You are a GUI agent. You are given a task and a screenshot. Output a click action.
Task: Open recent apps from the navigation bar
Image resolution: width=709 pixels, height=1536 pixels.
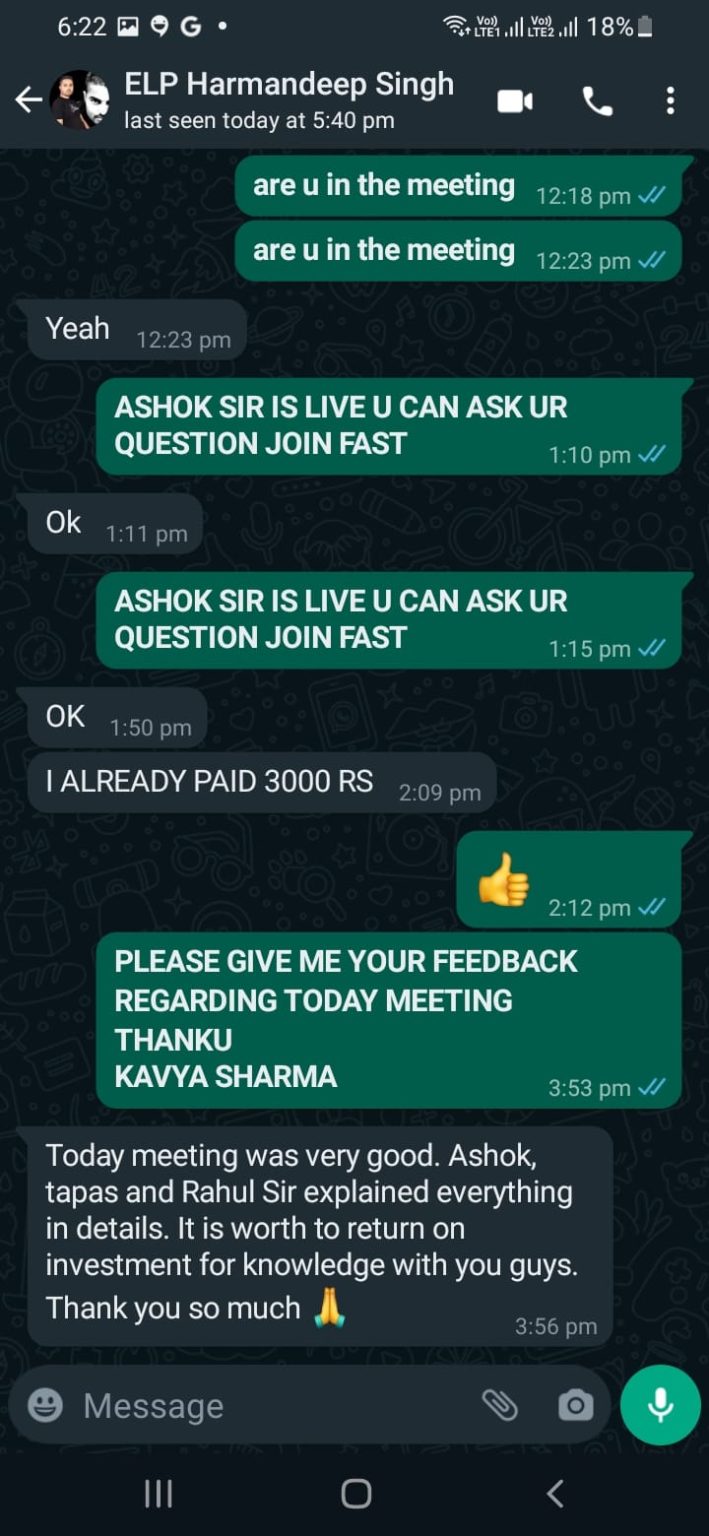click(158, 1493)
